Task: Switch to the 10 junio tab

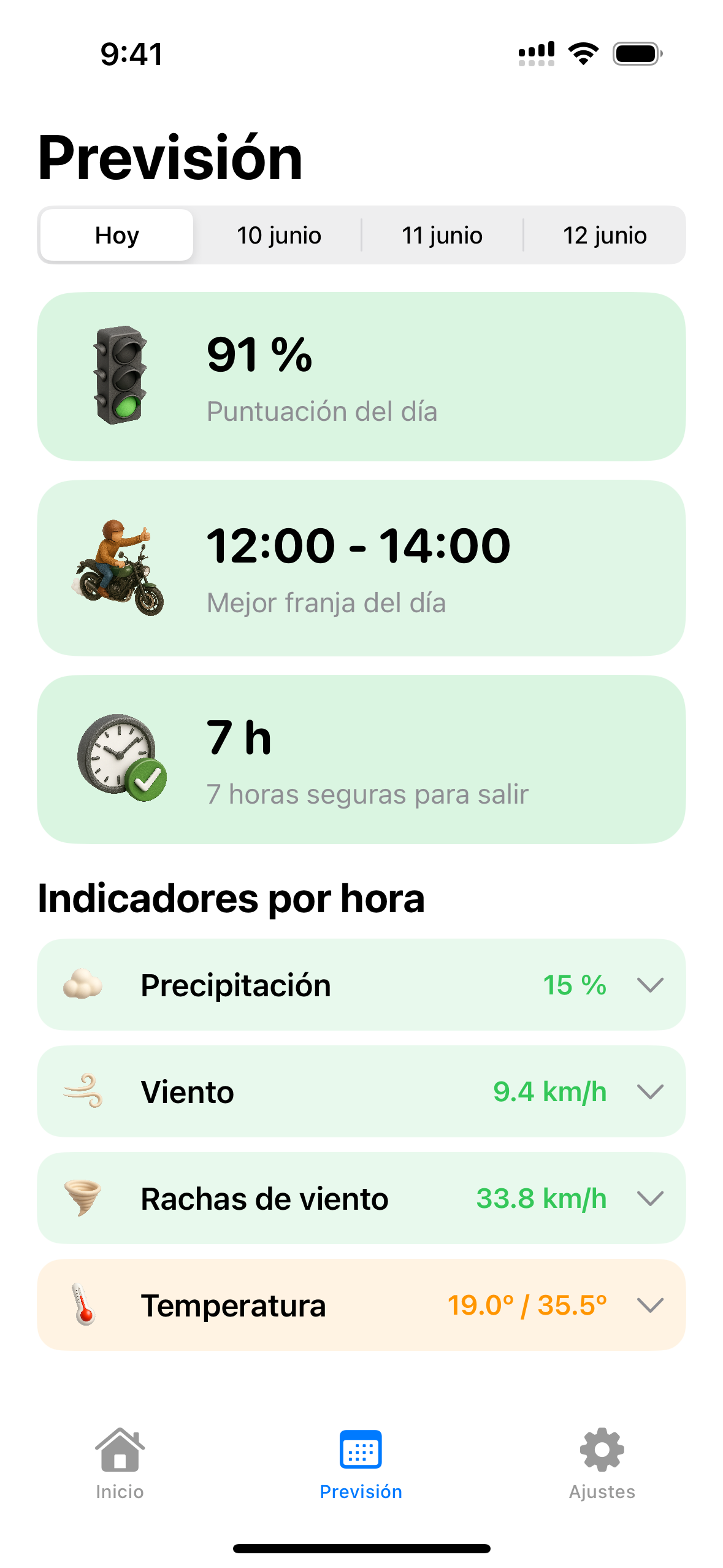Action: pos(279,234)
